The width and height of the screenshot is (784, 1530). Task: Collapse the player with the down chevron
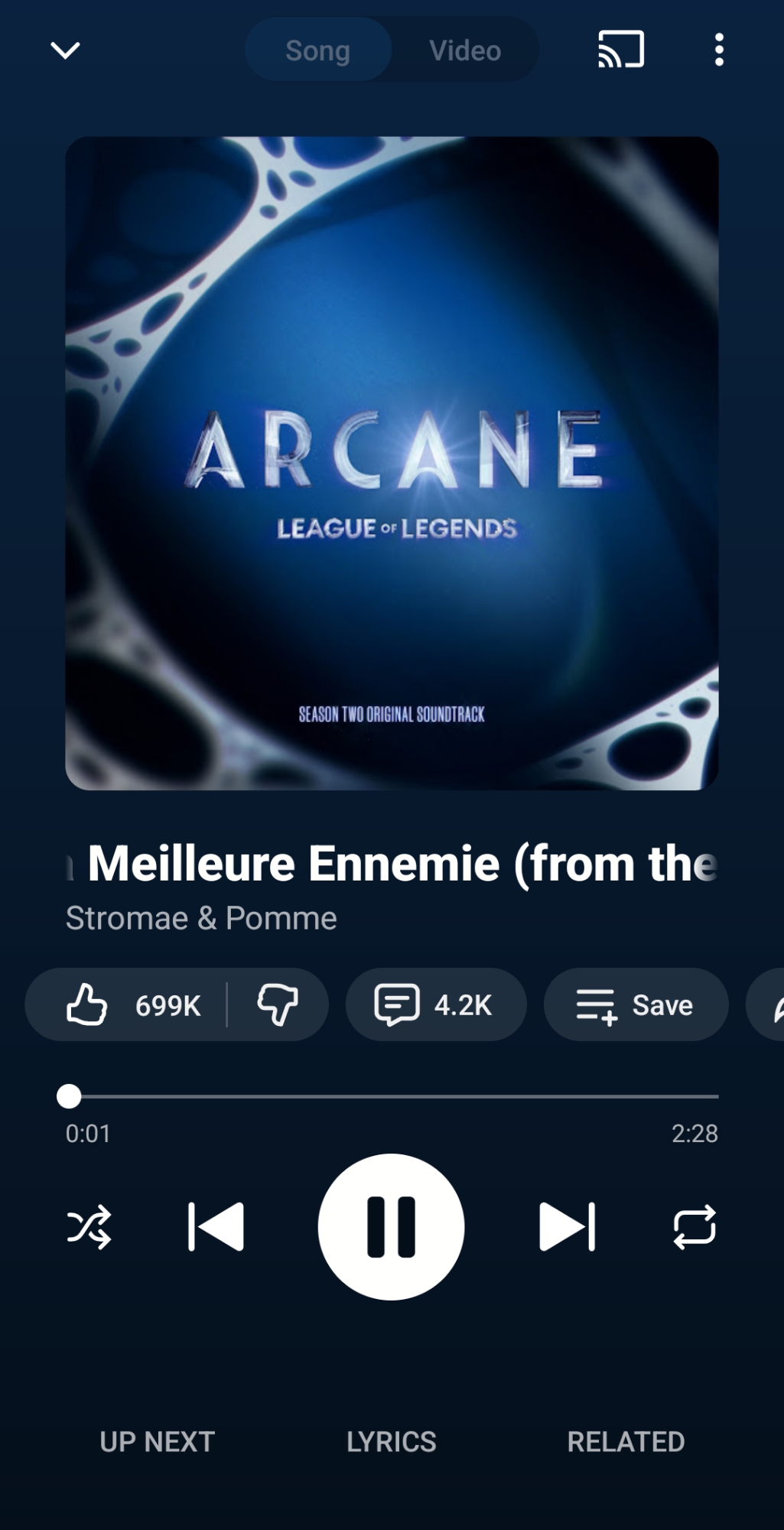coord(65,50)
